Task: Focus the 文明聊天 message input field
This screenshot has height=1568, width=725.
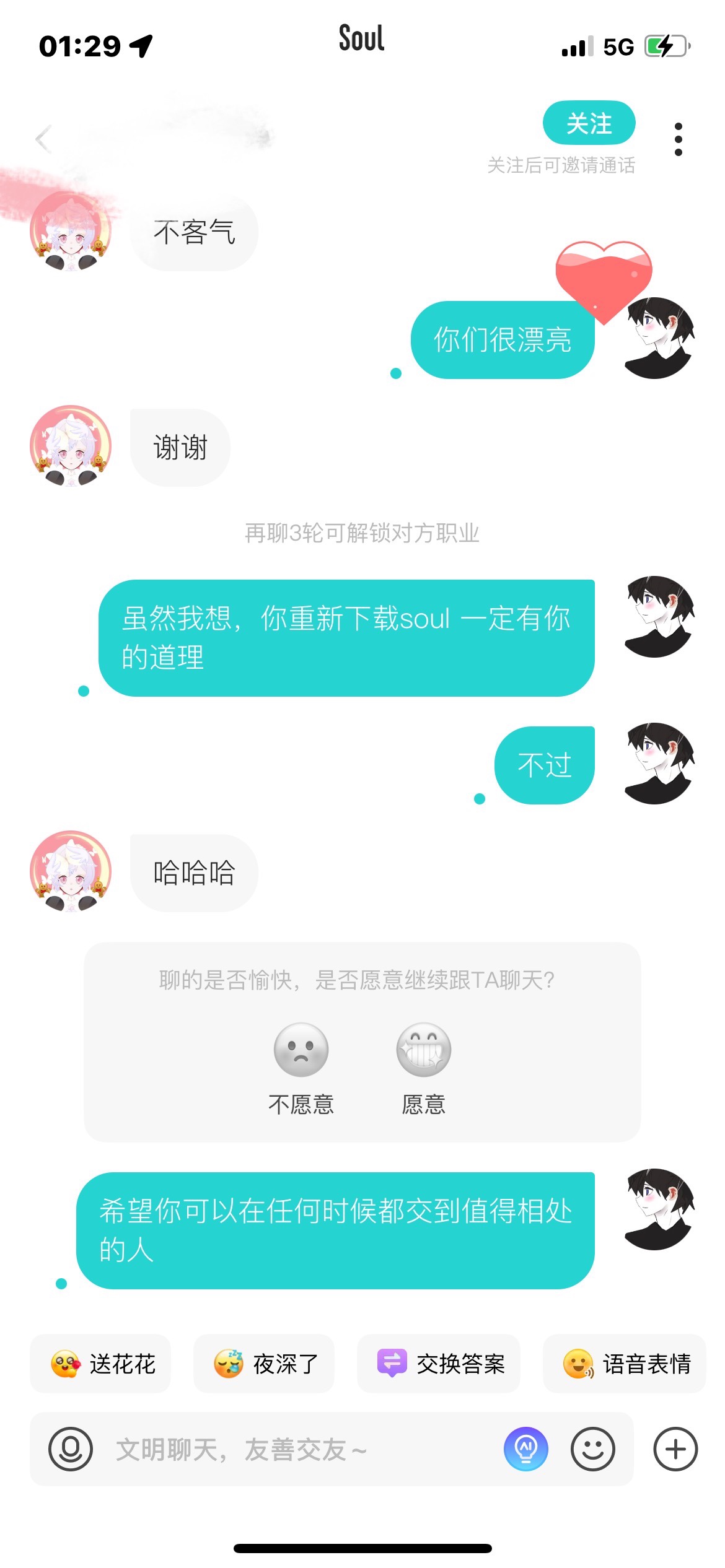Action: point(297,1449)
